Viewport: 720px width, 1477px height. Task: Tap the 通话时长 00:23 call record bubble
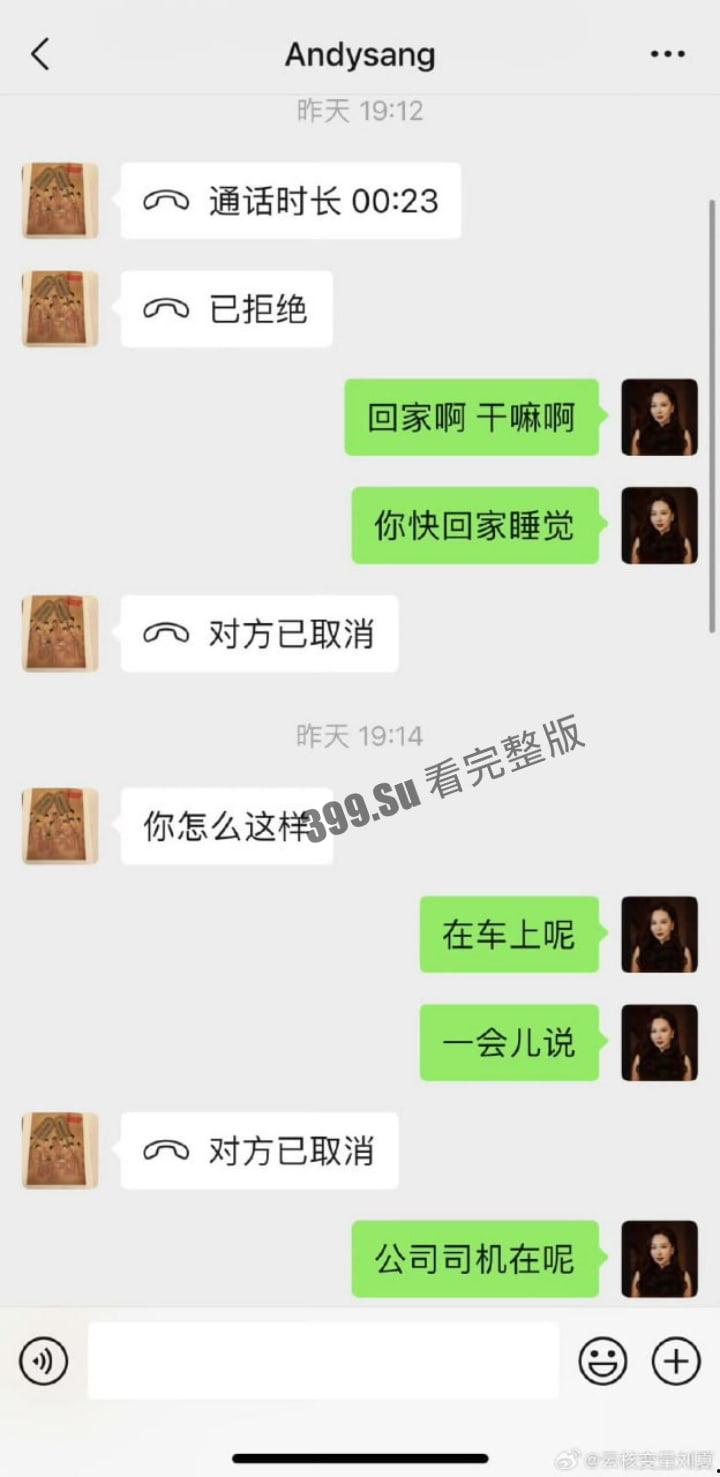(290, 200)
